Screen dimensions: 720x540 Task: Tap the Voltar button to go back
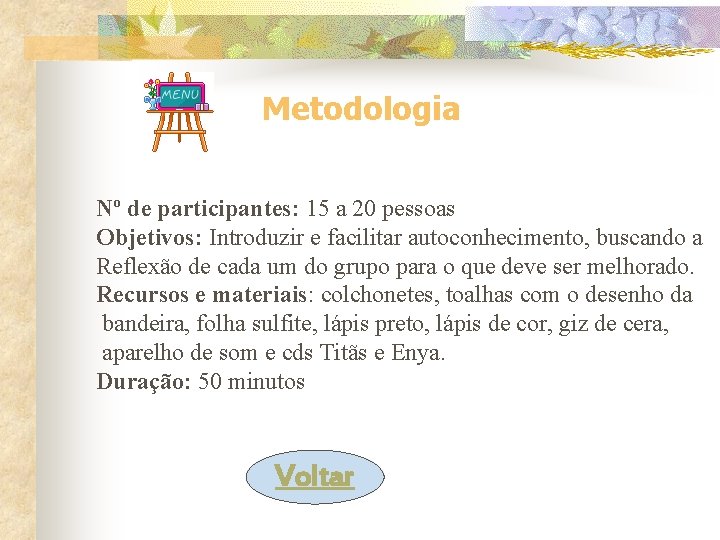315,477
